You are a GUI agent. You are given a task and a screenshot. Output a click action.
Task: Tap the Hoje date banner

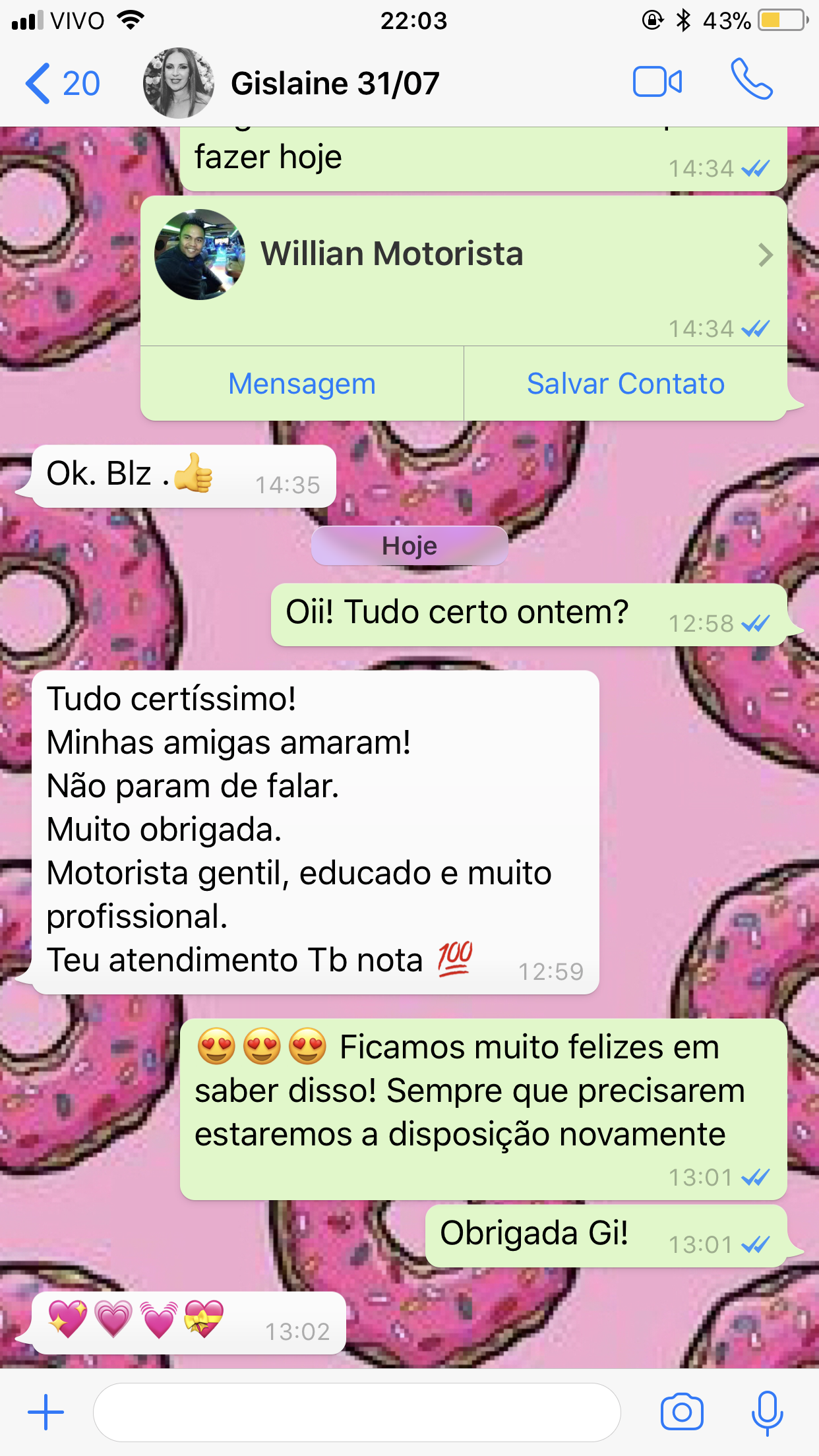(409, 545)
